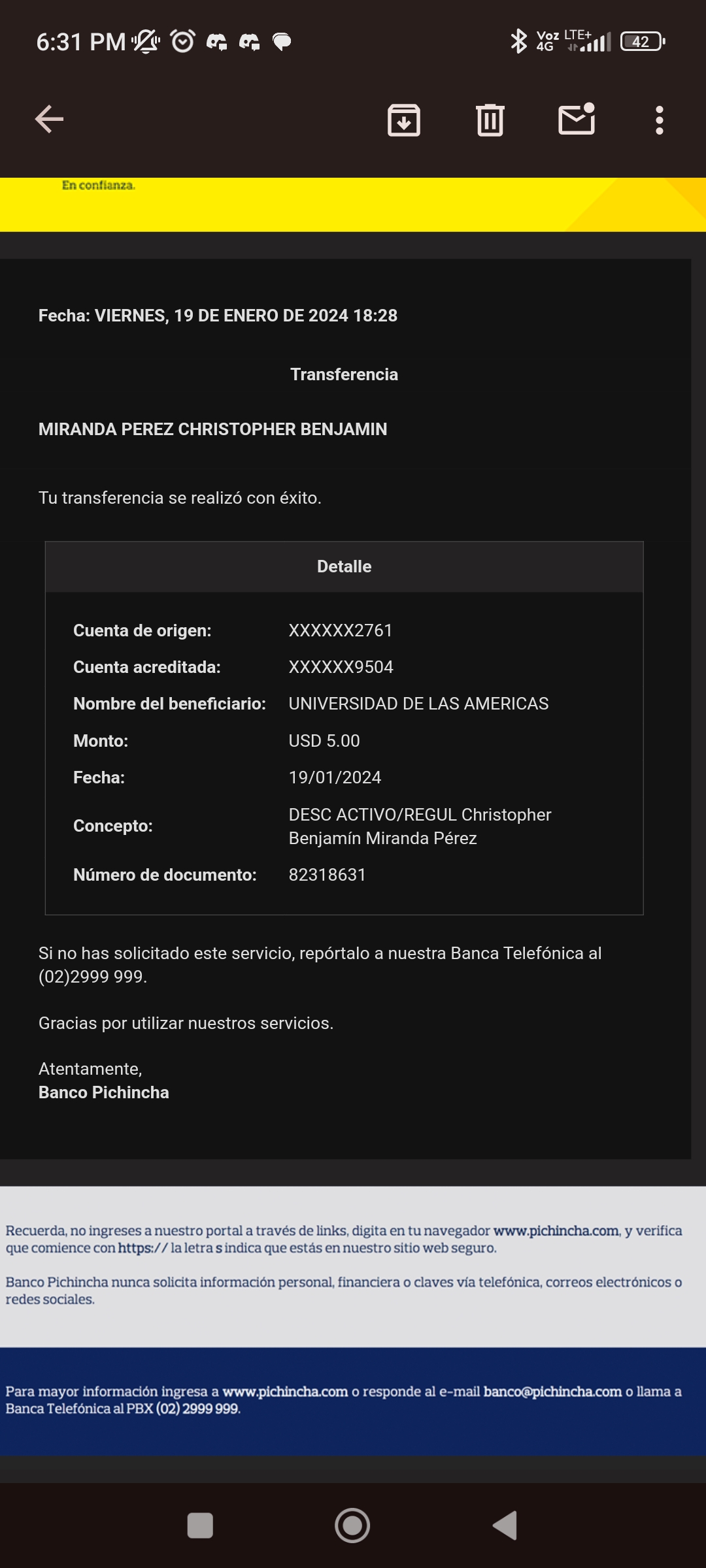Tap the banco@pichincha.com email address
The height and width of the screenshot is (1568, 706).
click(552, 1392)
